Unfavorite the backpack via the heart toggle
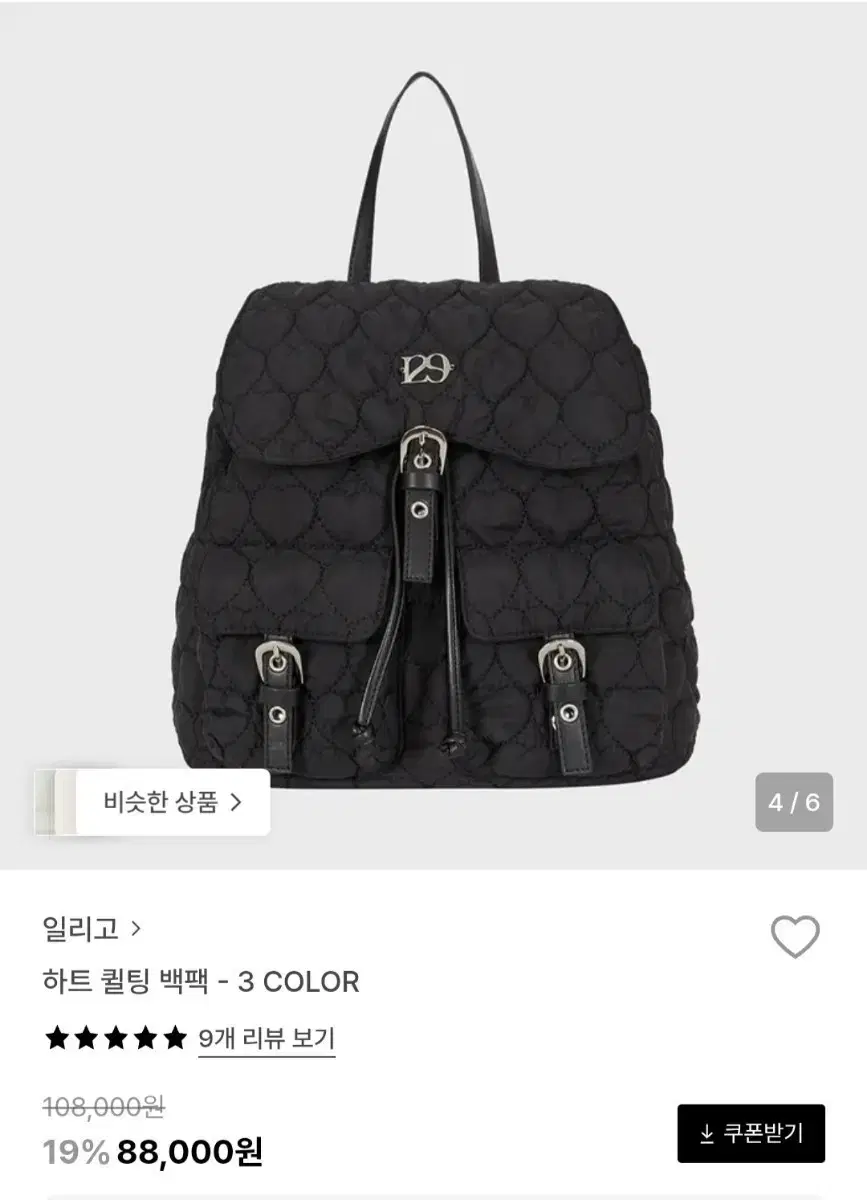The image size is (867, 1200). click(x=793, y=934)
